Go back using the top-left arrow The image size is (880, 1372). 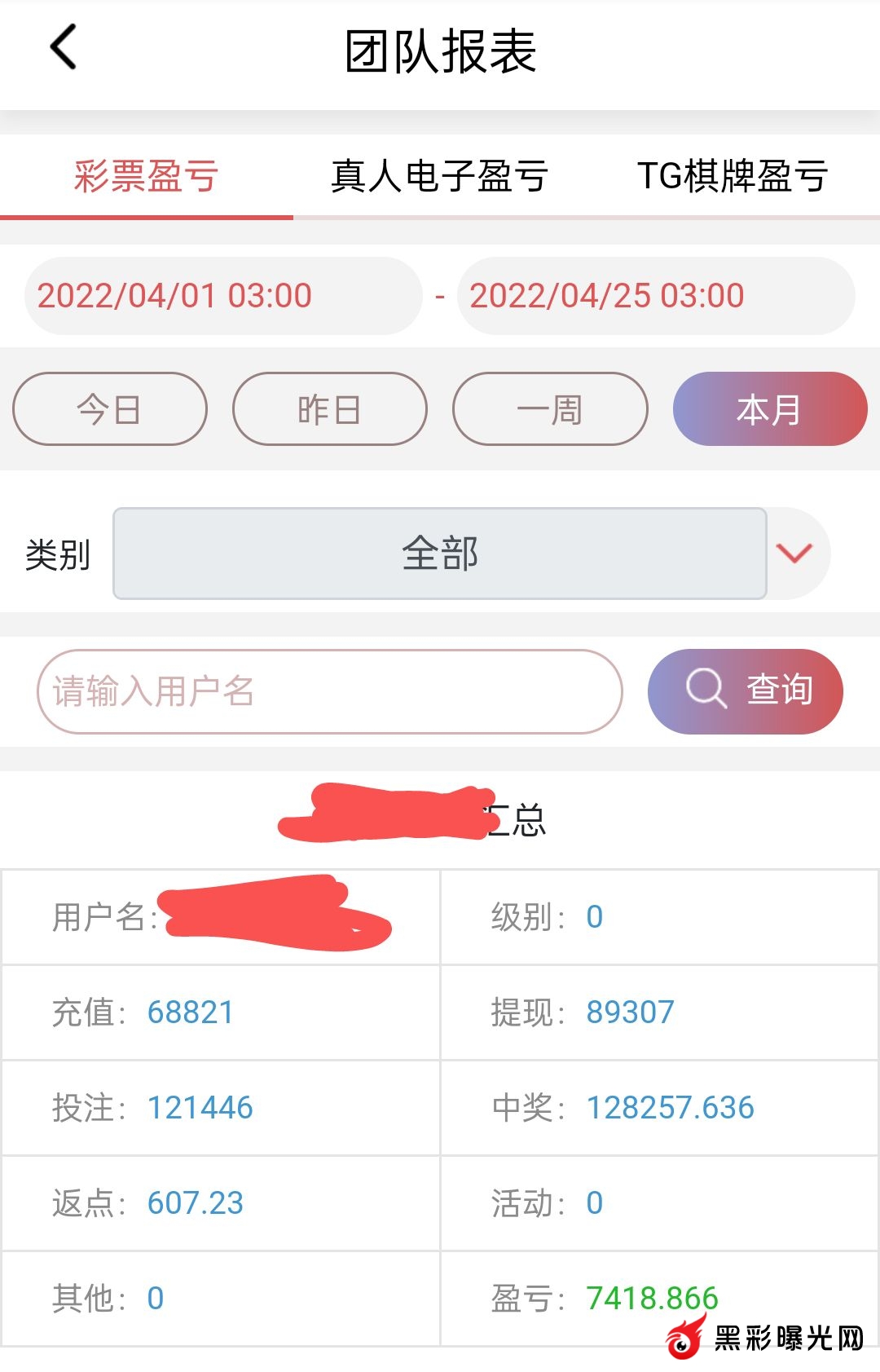[x=64, y=47]
